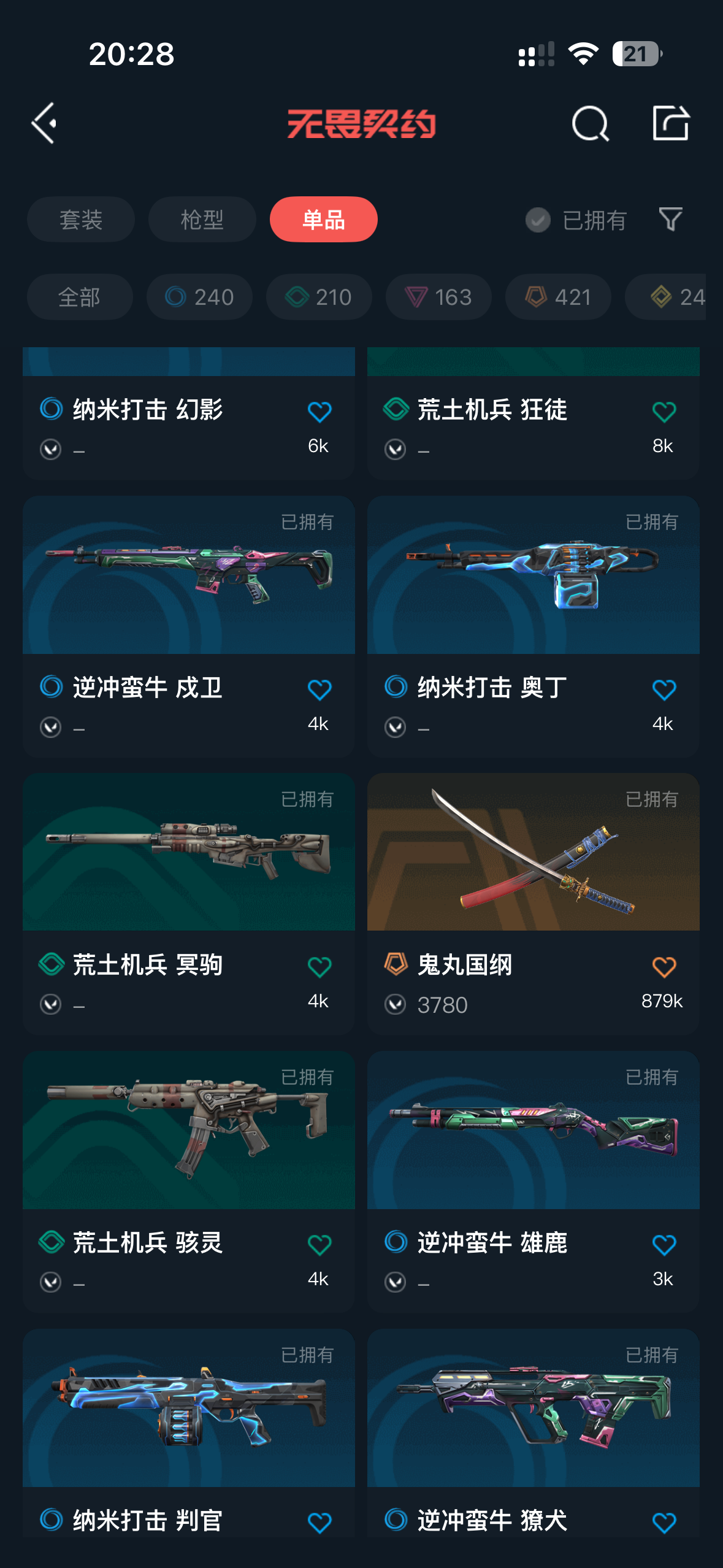This screenshot has height=1568, width=723.
Task: Filter by the 421 tier chip
Action: click(x=558, y=298)
